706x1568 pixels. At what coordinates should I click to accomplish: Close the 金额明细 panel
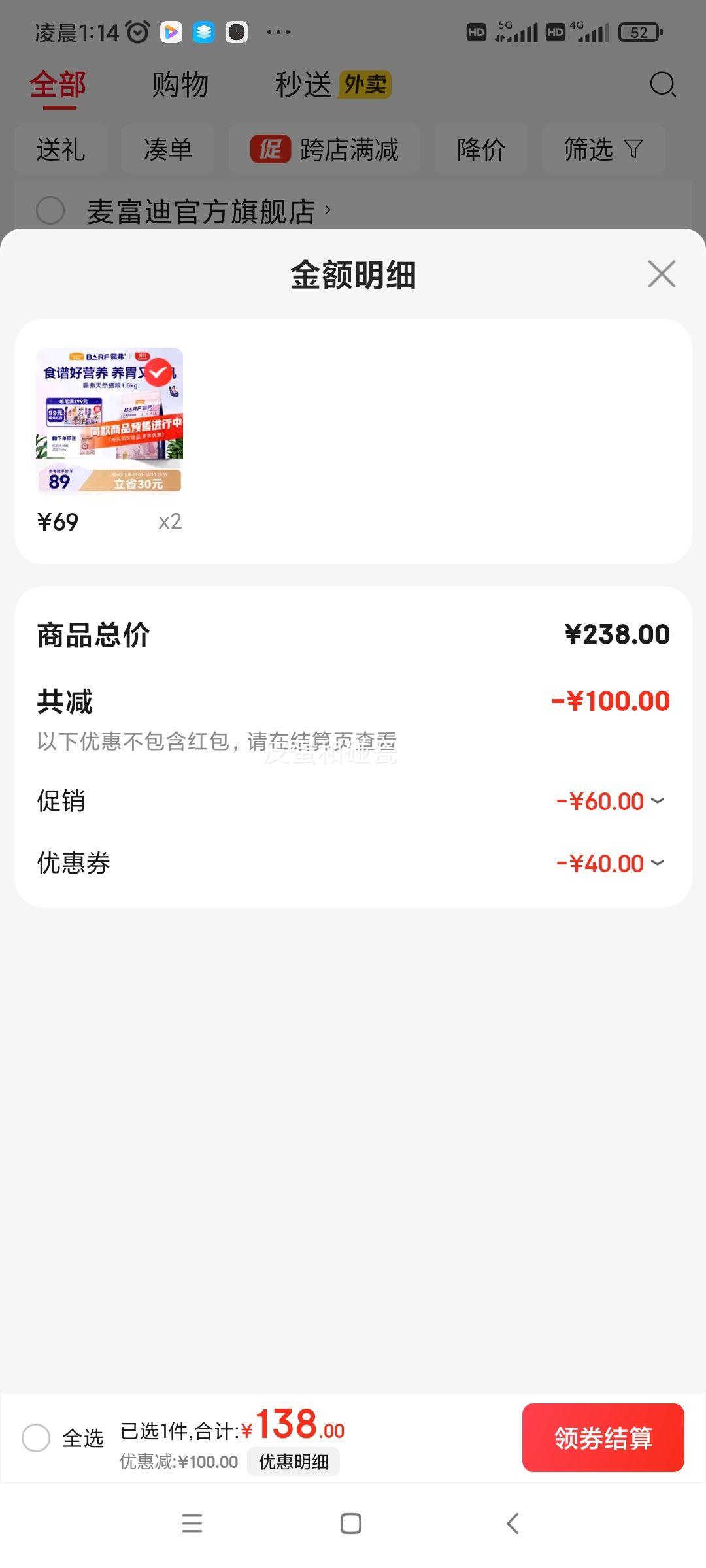[662, 274]
